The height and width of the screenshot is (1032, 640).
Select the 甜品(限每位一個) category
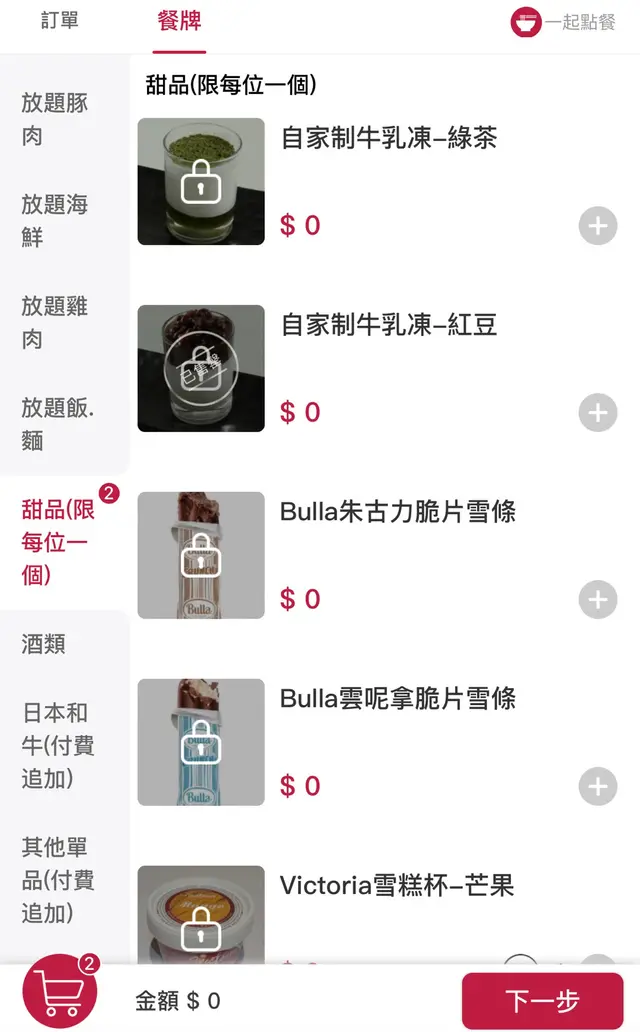[58, 542]
